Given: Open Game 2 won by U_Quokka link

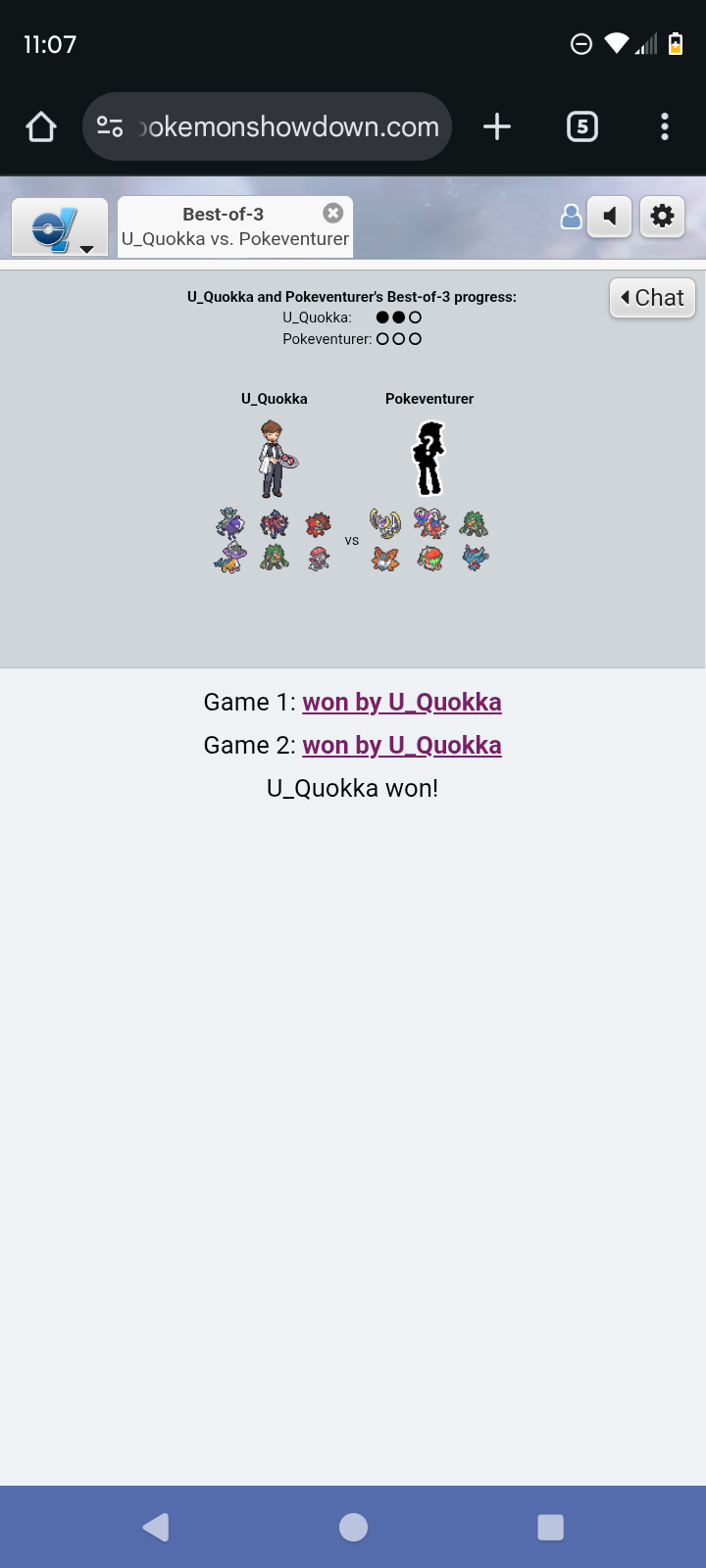Looking at the screenshot, I should [402, 745].
